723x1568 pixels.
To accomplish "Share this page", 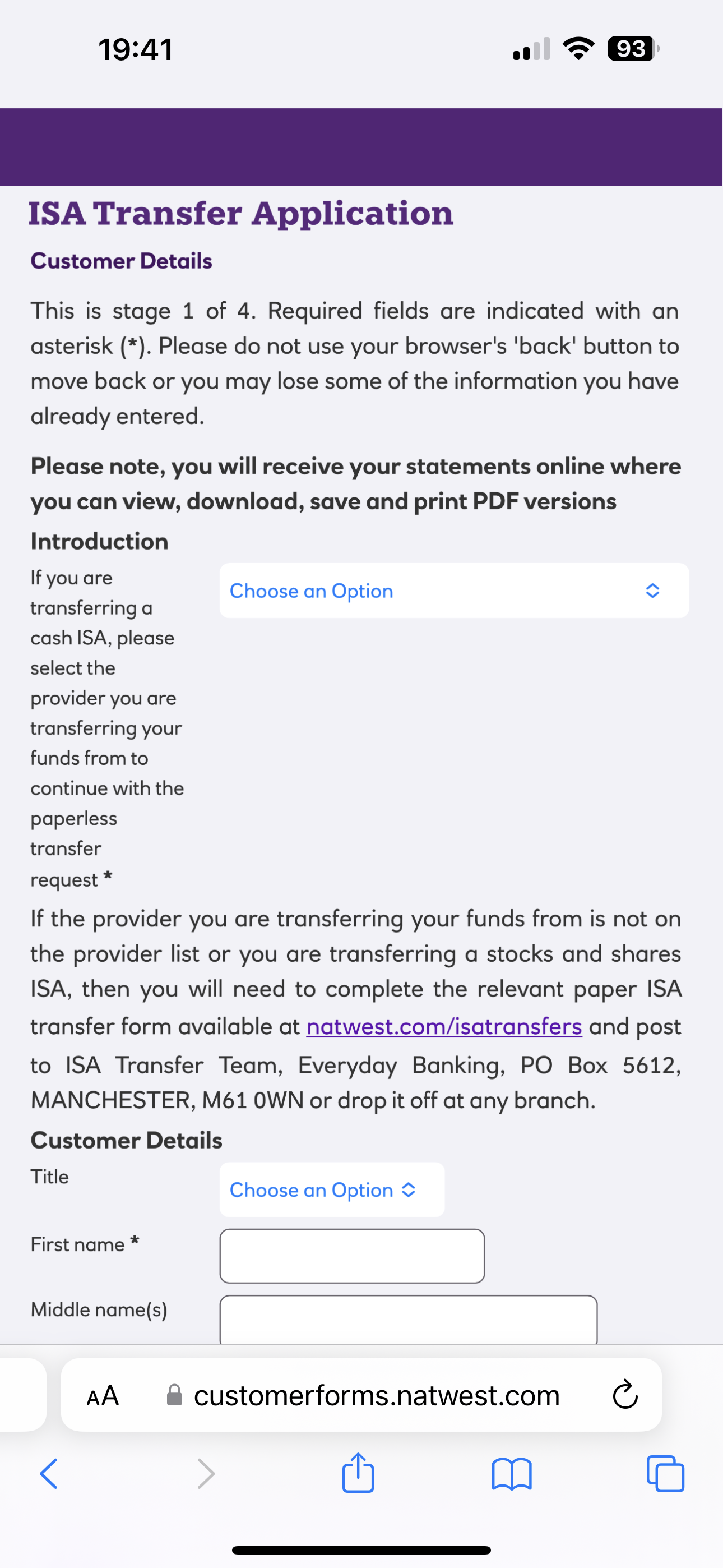I will (x=358, y=1474).
